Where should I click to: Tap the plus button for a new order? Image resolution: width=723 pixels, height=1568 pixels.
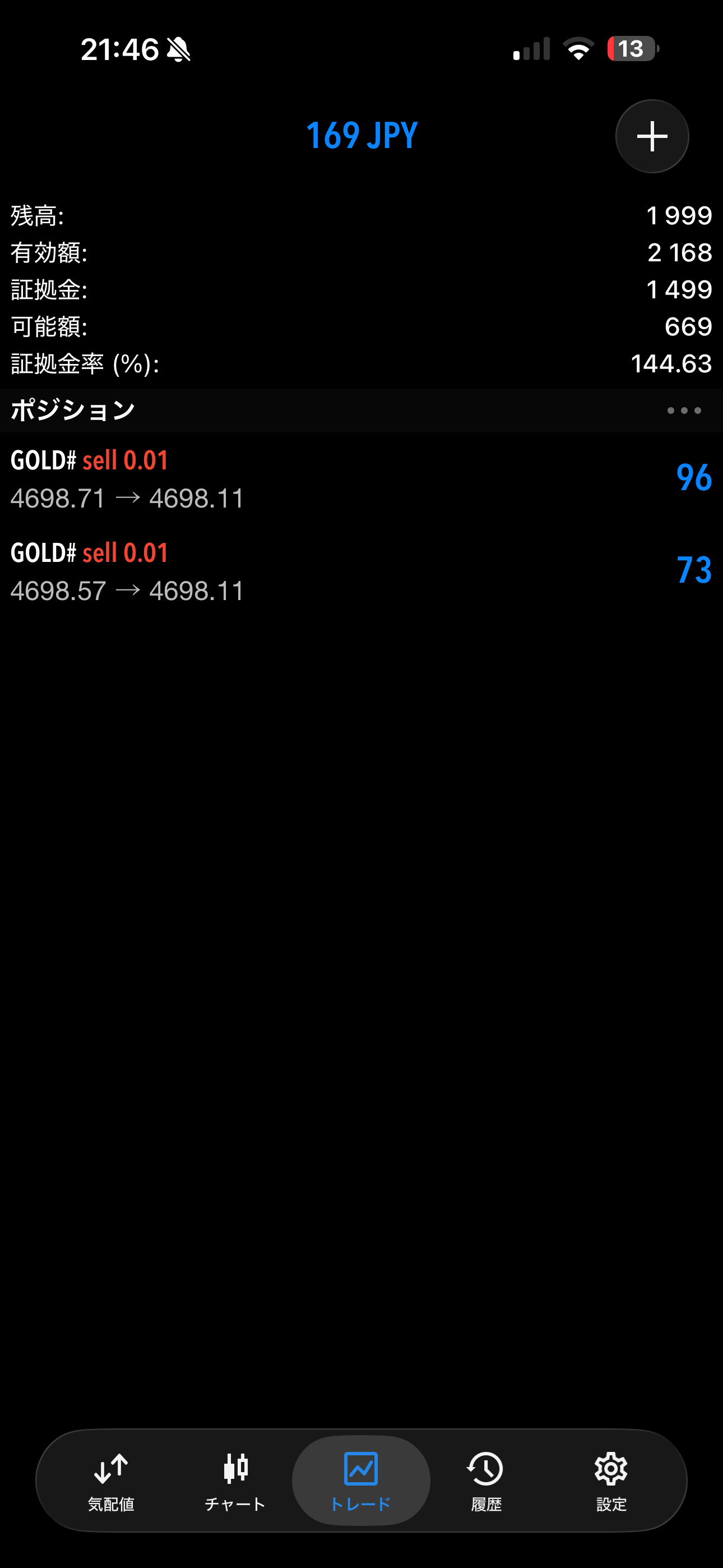[x=652, y=136]
